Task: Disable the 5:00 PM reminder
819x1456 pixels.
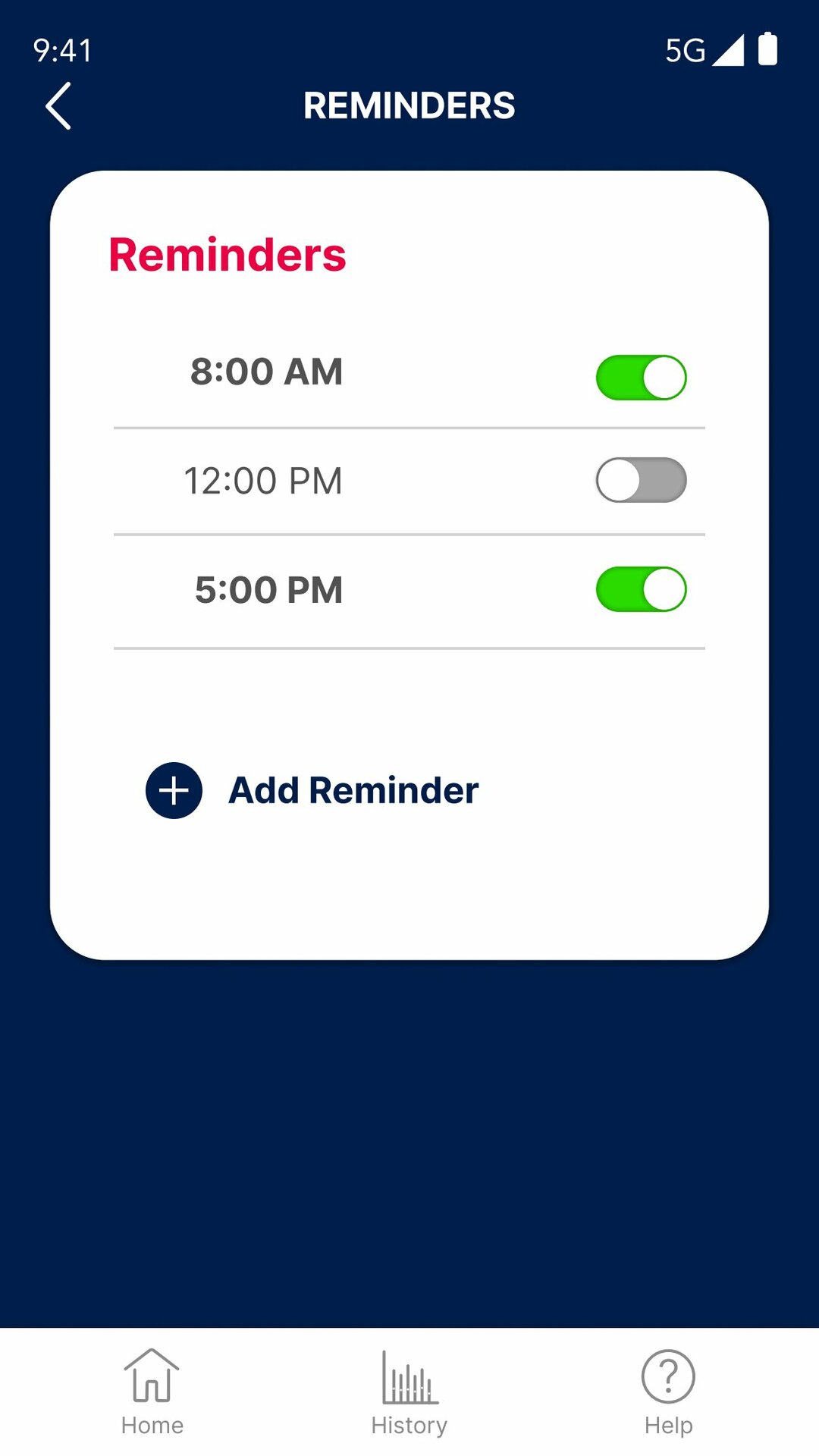Action: point(641,589)
